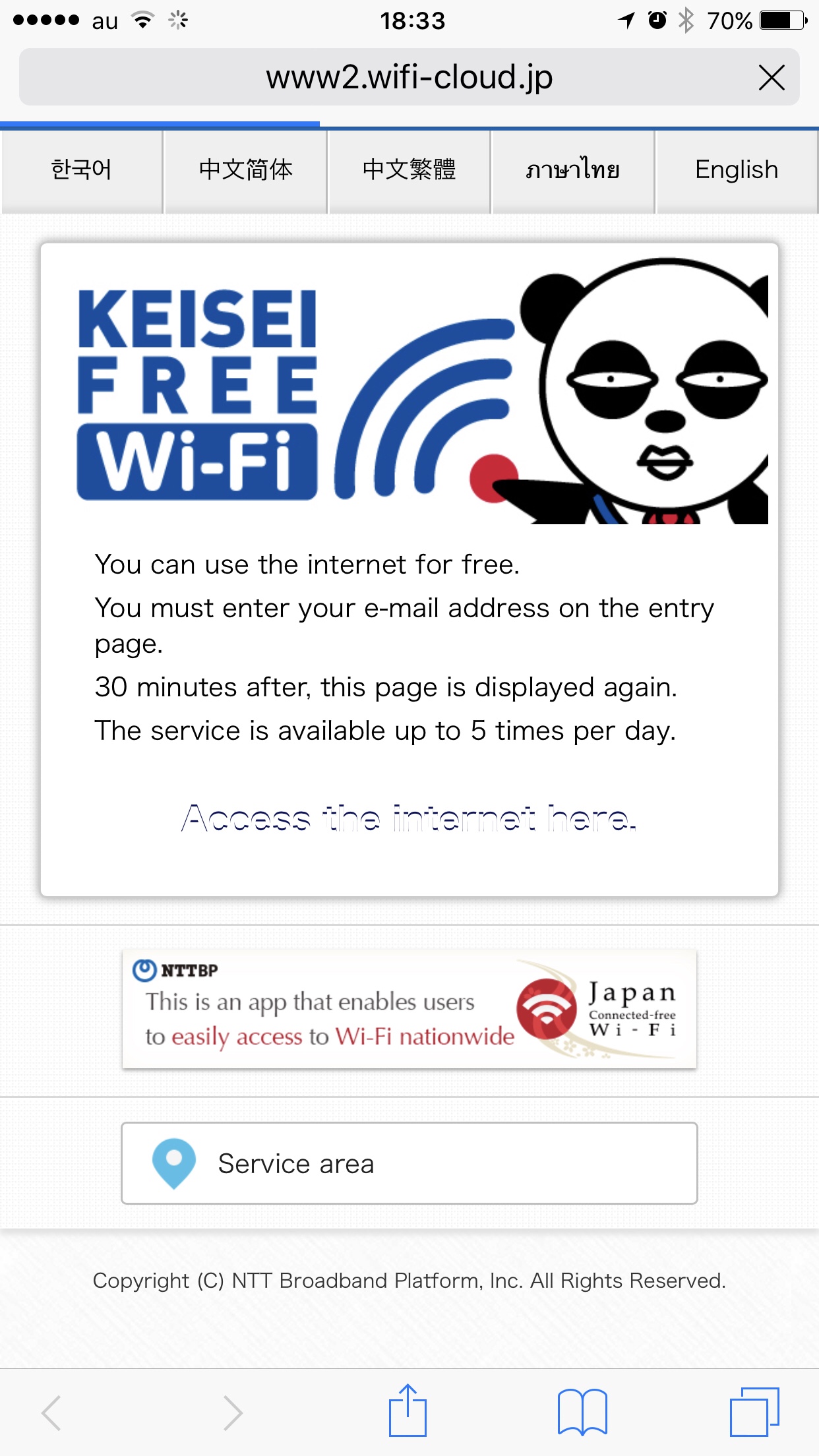Open the Service area button
The width and height of the screenshot is (819, 1456).
coord(409,1163)
